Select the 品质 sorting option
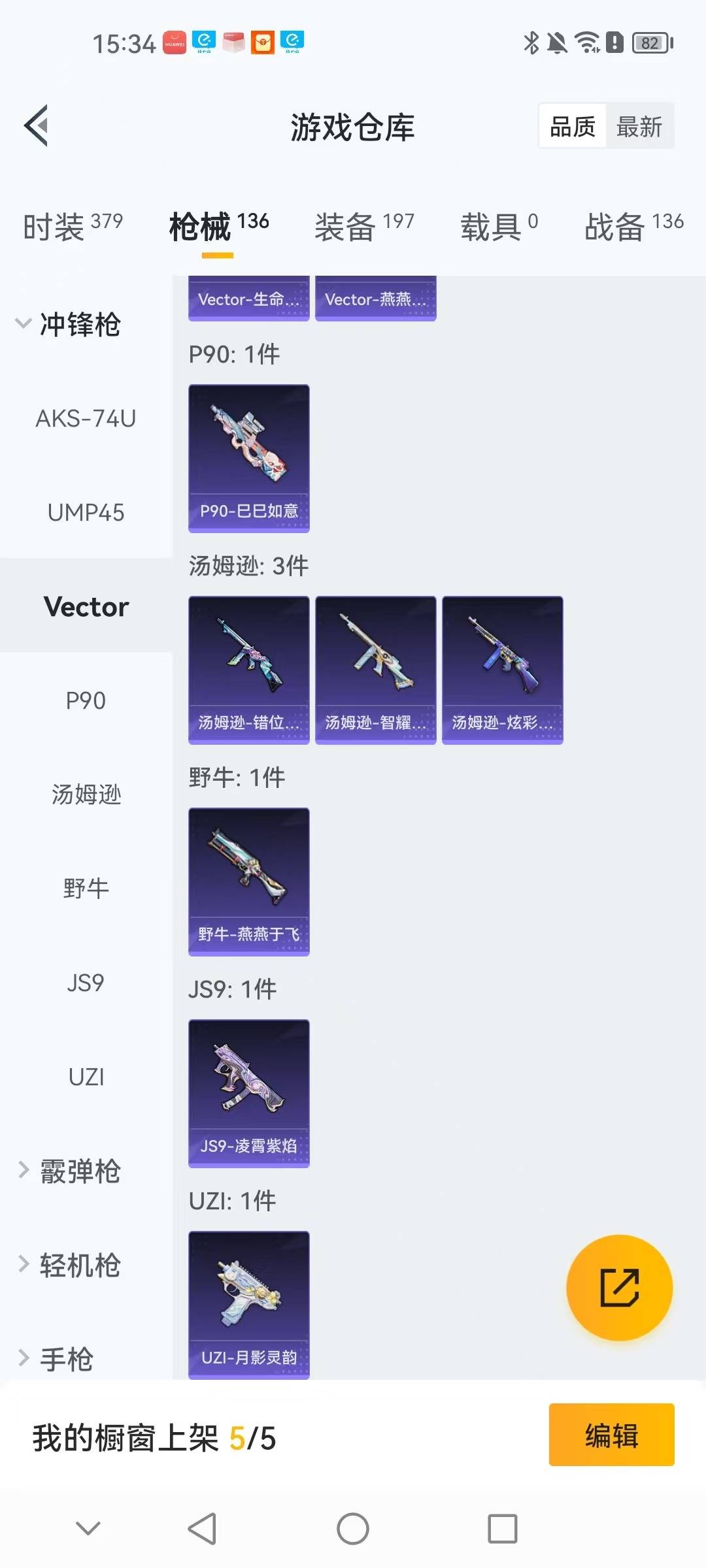The width and height of the screenshot is (706, 1568). click(571, 125)
